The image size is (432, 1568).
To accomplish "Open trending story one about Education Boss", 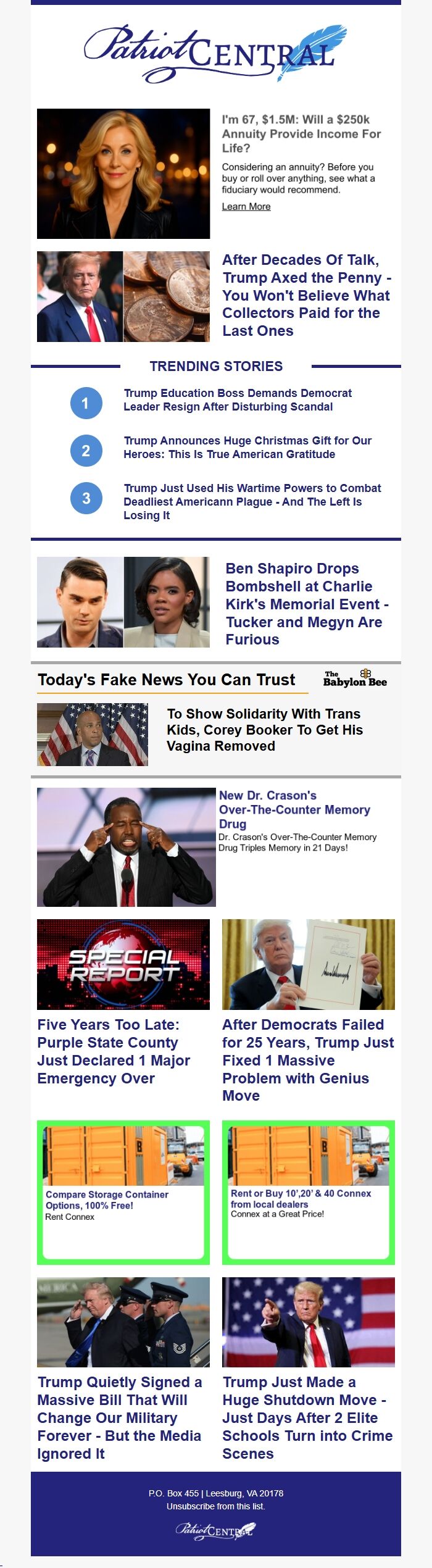I will coord(238,400).
